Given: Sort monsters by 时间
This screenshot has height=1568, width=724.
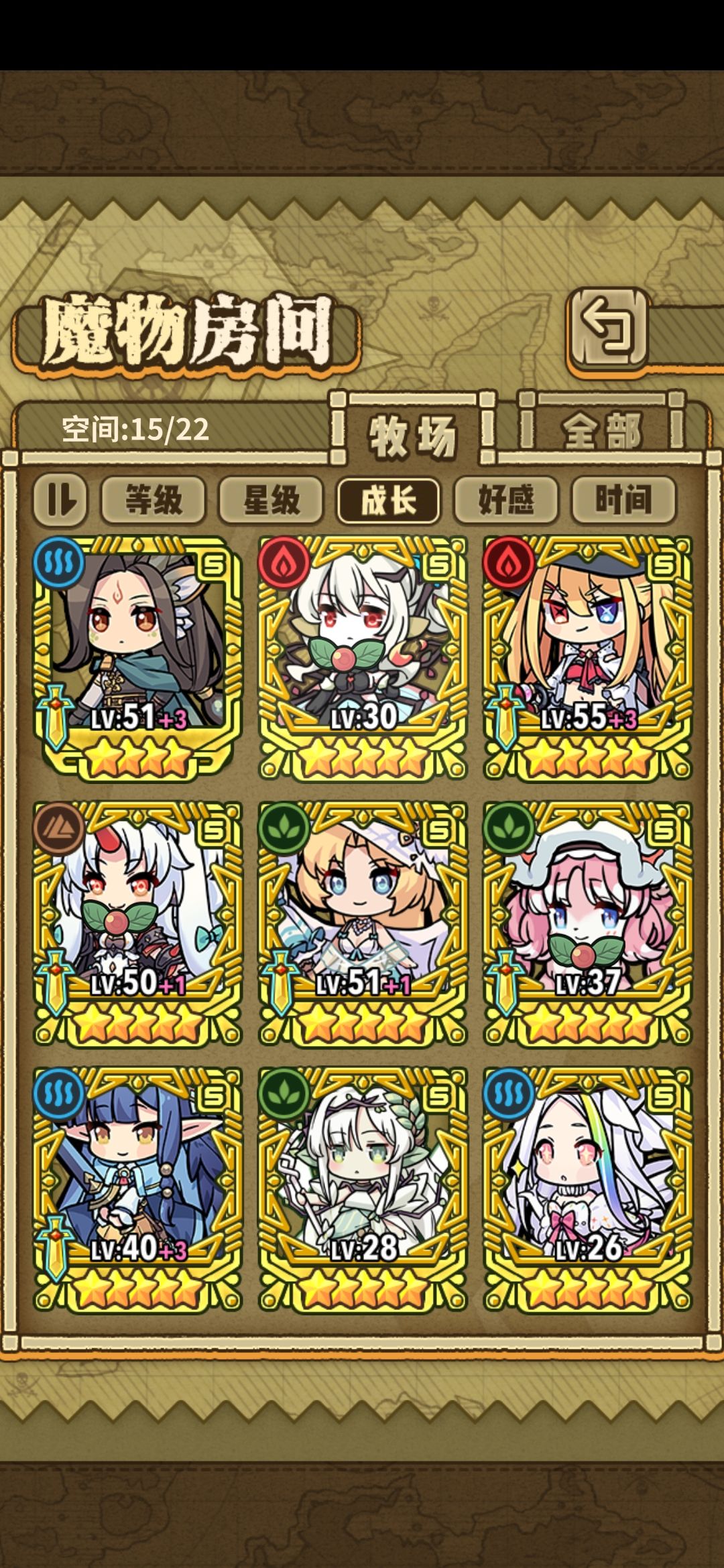Looking at the screenshot, I should point(623,500).
